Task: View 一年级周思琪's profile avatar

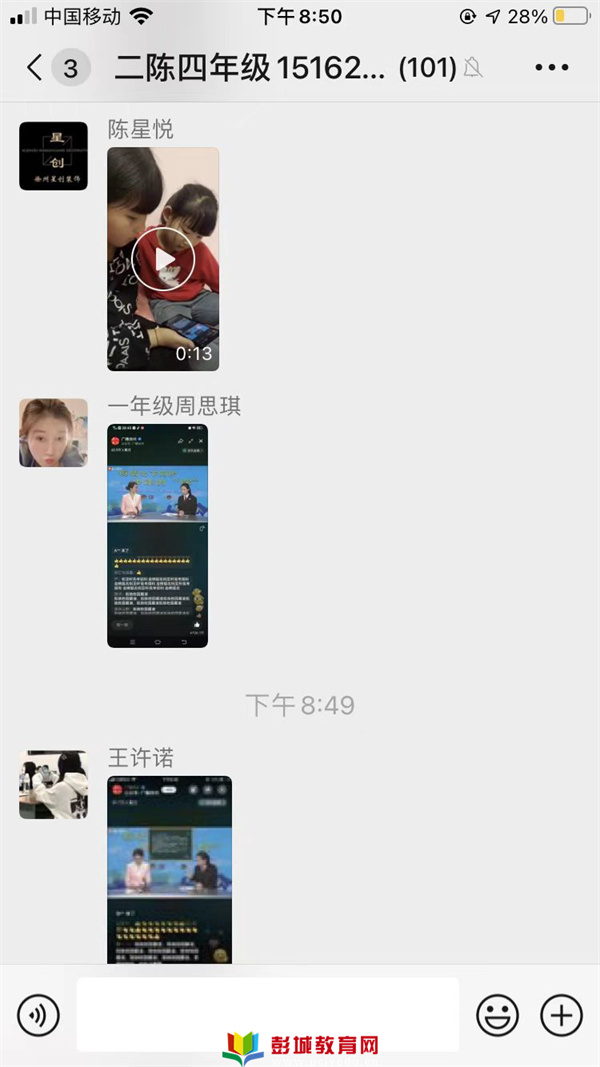Action: click(53, 433)
